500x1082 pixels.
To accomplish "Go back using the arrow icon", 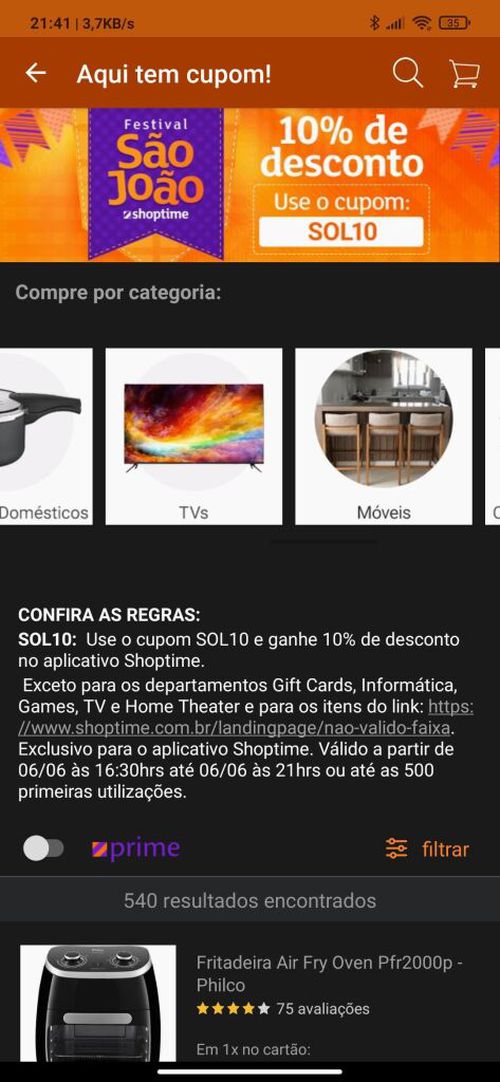I will (x=35, y=73).
